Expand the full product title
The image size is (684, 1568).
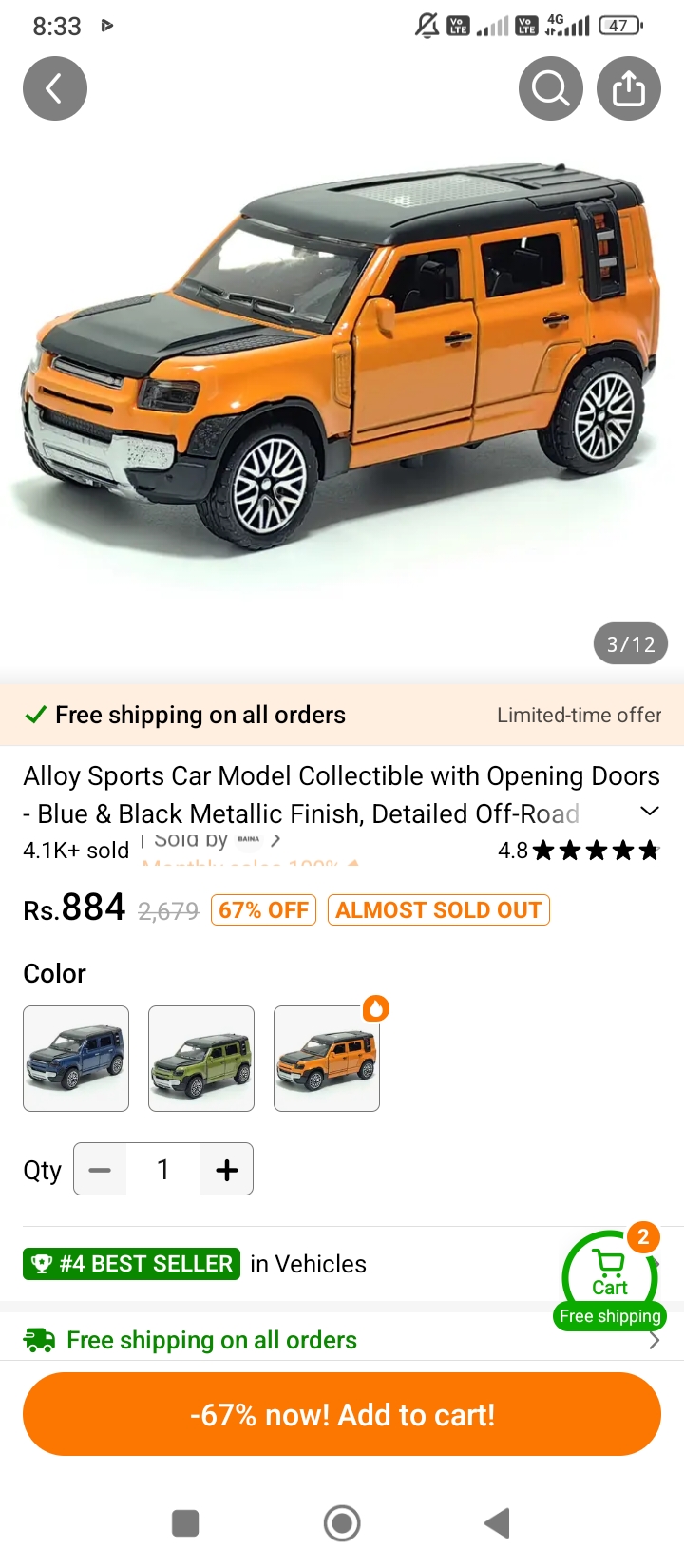650,811
